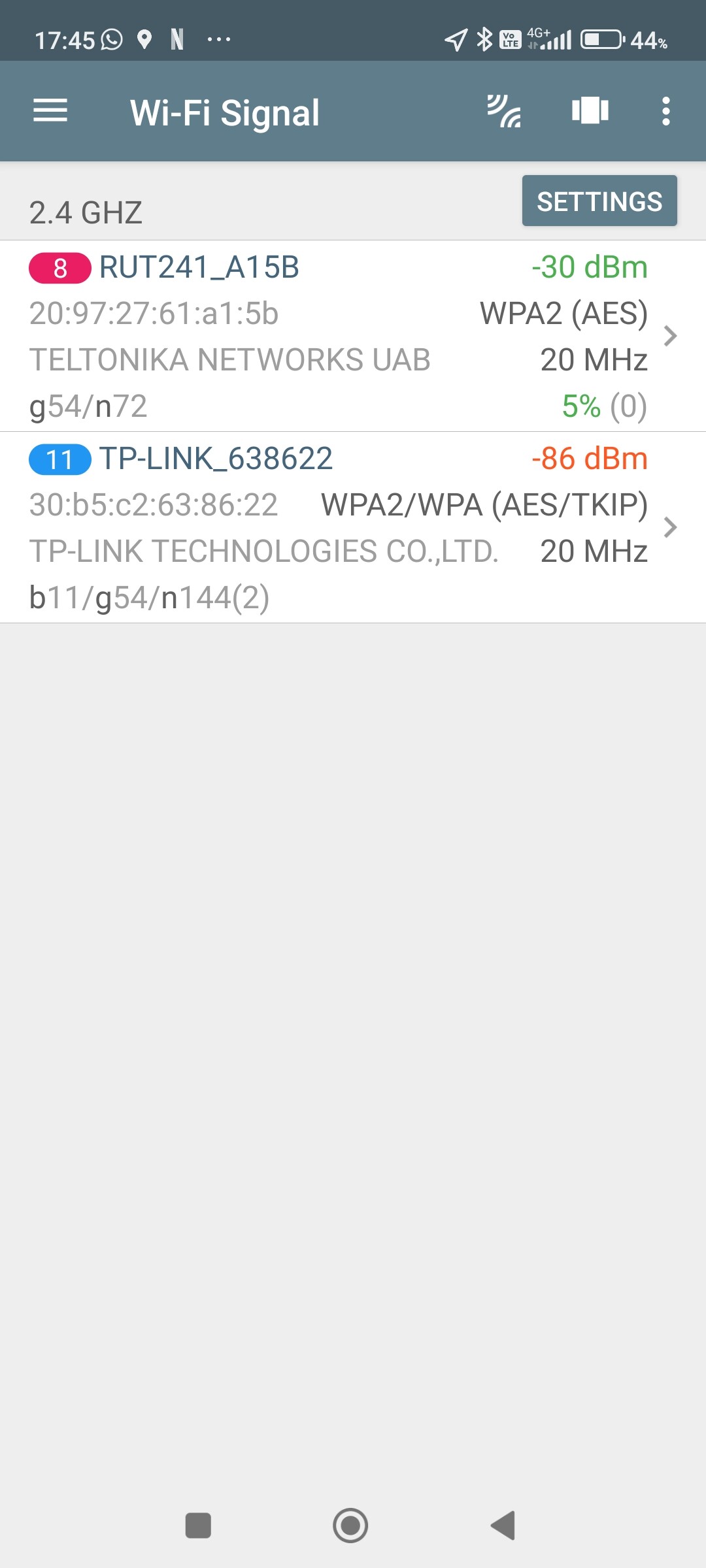Viewport: 706px width, 1568px height.
Task: Open the SETTINGS button
Action: tap(599, 201)
